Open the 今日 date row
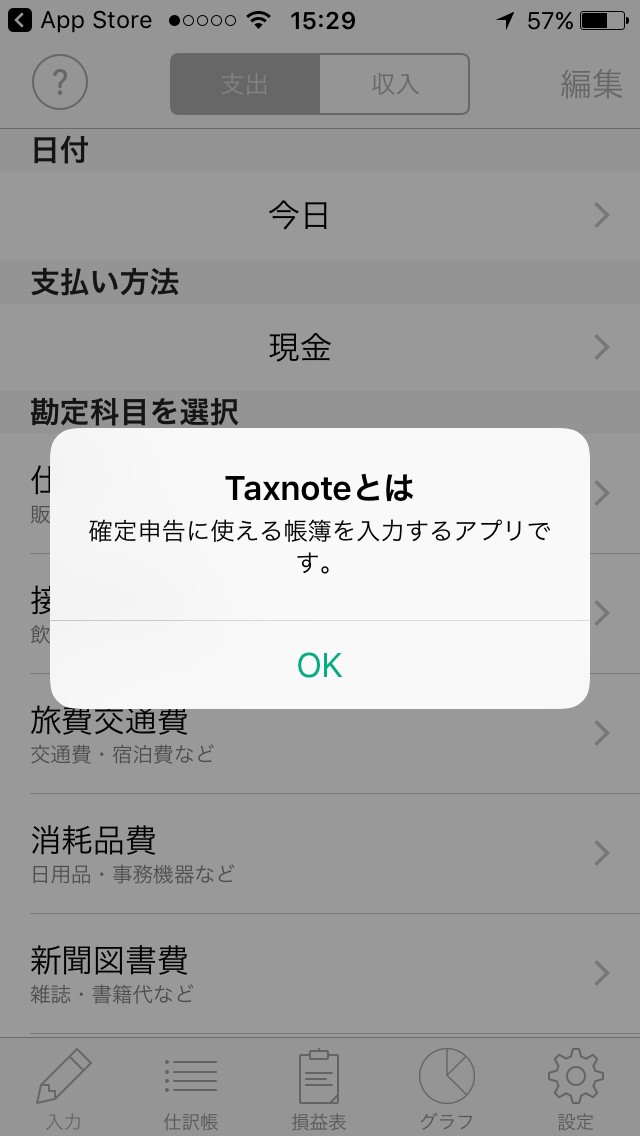The height and width of the screenshot is (1136, 640). (x=320, y=215)
